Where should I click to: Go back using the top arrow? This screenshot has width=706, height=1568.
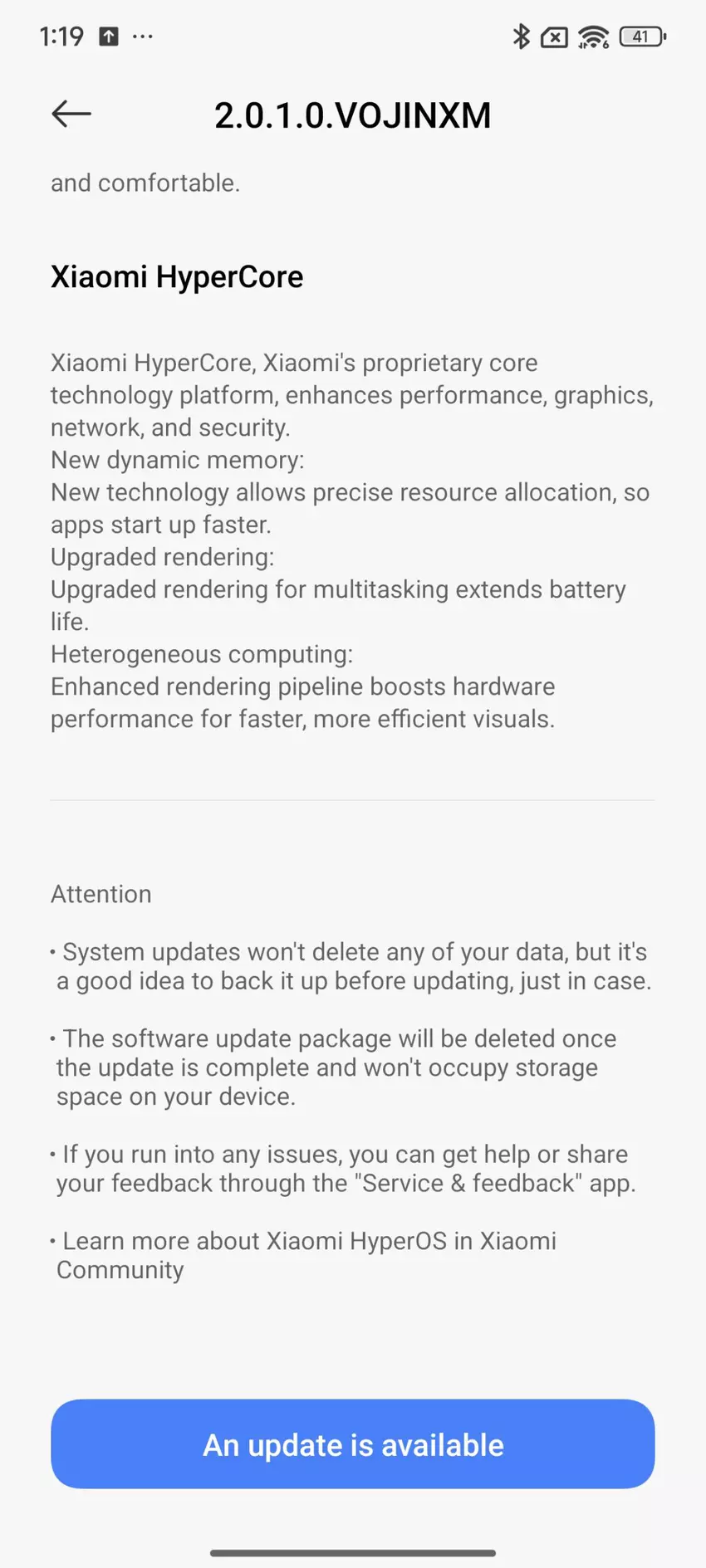click(x=71, y=114)
